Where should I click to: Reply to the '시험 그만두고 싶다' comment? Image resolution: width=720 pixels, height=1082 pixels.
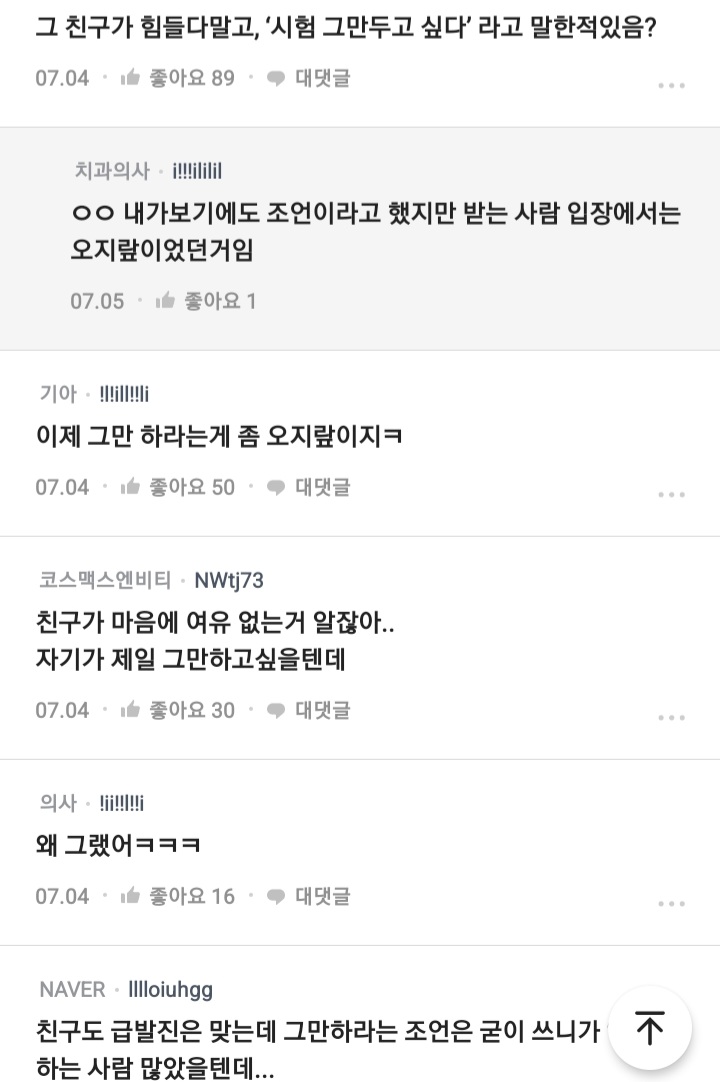pyautogui.click(x=308, y=78)
